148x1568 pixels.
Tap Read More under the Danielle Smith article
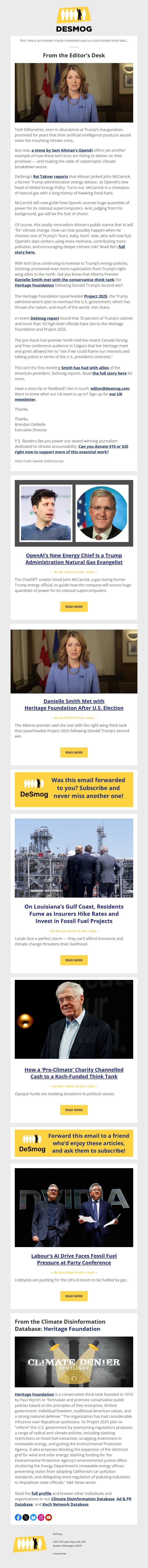74,752
